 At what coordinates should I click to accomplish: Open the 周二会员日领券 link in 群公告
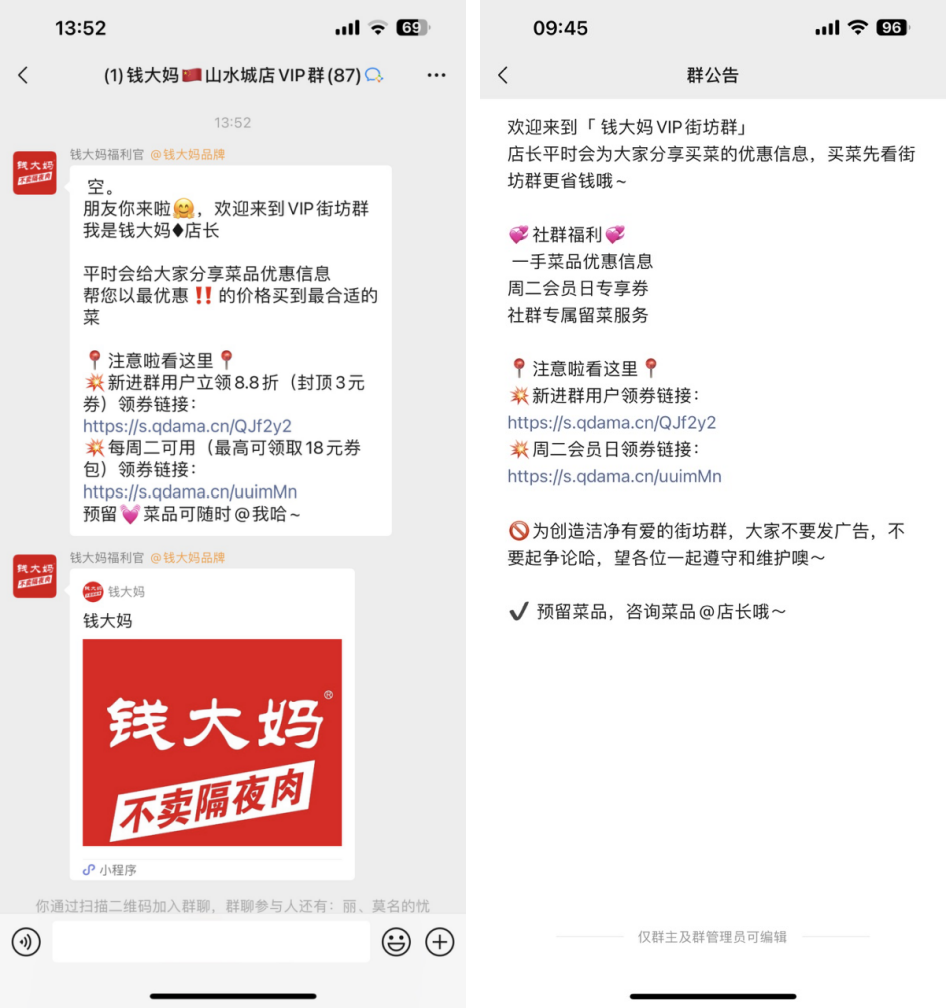[614, 477]
